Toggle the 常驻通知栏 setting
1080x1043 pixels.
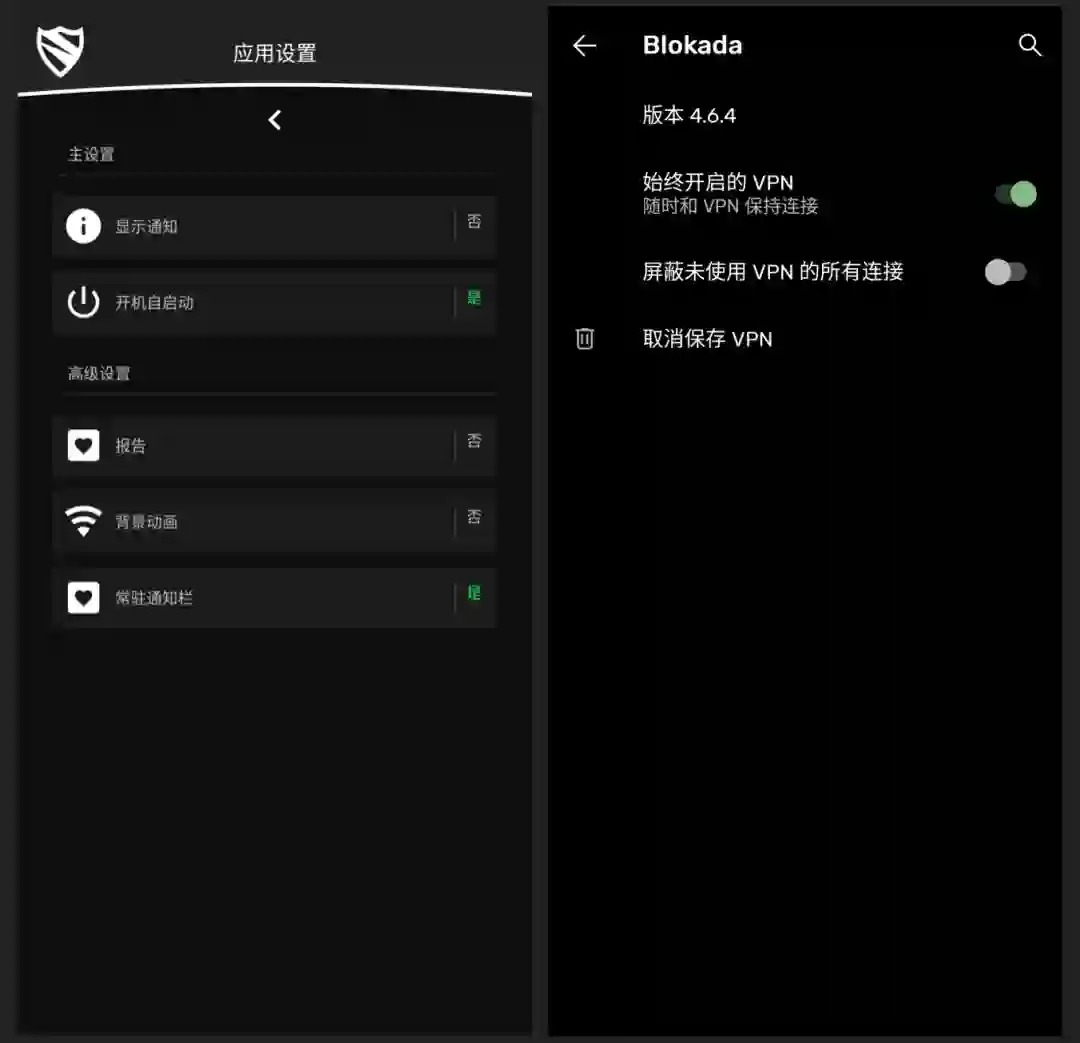point(474,595)
